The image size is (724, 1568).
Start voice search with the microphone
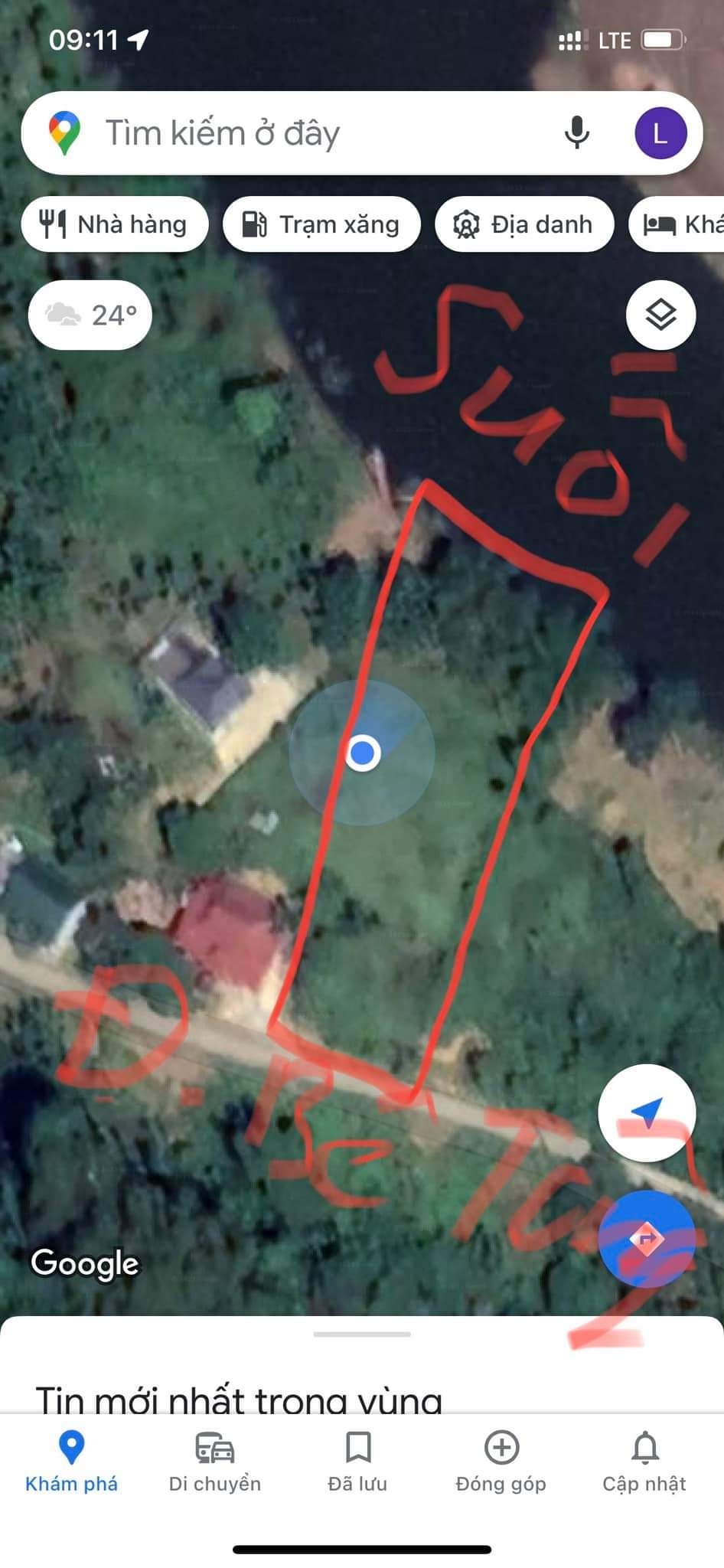[577, 133]
